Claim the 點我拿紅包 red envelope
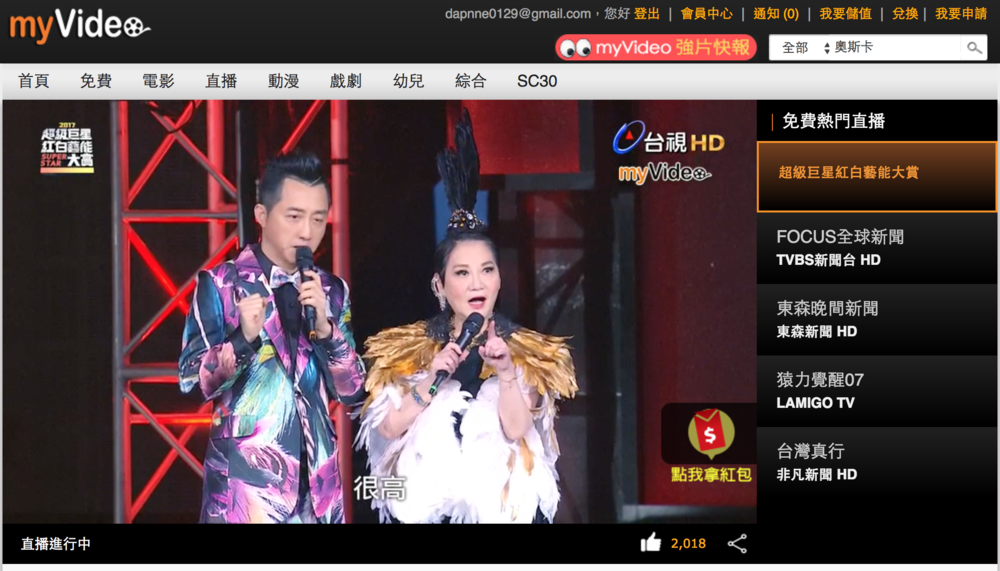Image resolution: width=1000 pixels, height=571 pixels. pyautogui.click(x=710, y=447)
